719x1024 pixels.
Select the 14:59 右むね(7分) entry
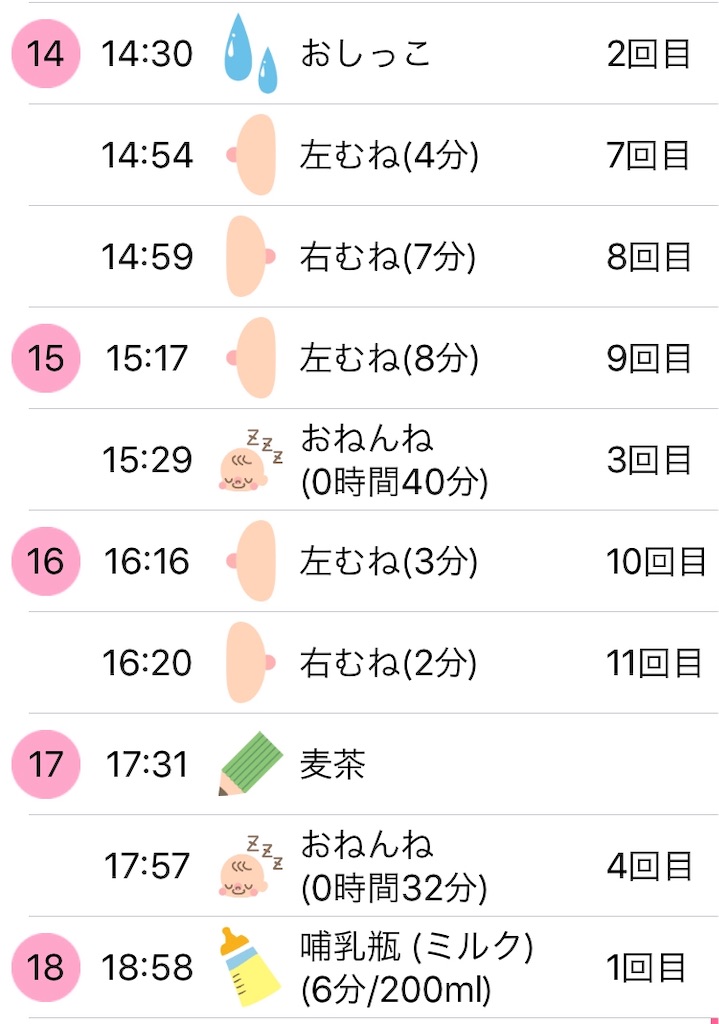pyautogui.click(x=388, y=257)
